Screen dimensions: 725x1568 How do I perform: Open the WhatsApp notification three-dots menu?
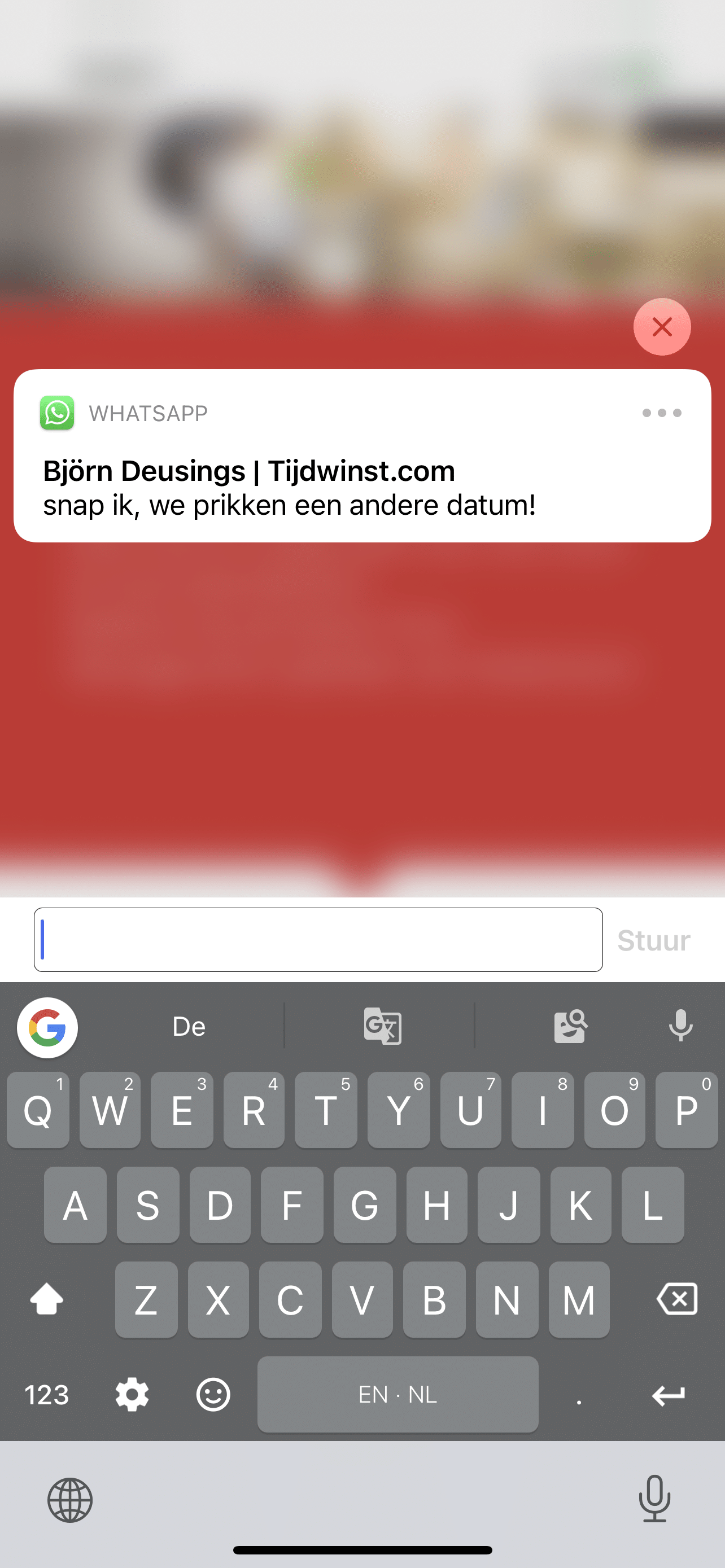(x=661, y=413)
